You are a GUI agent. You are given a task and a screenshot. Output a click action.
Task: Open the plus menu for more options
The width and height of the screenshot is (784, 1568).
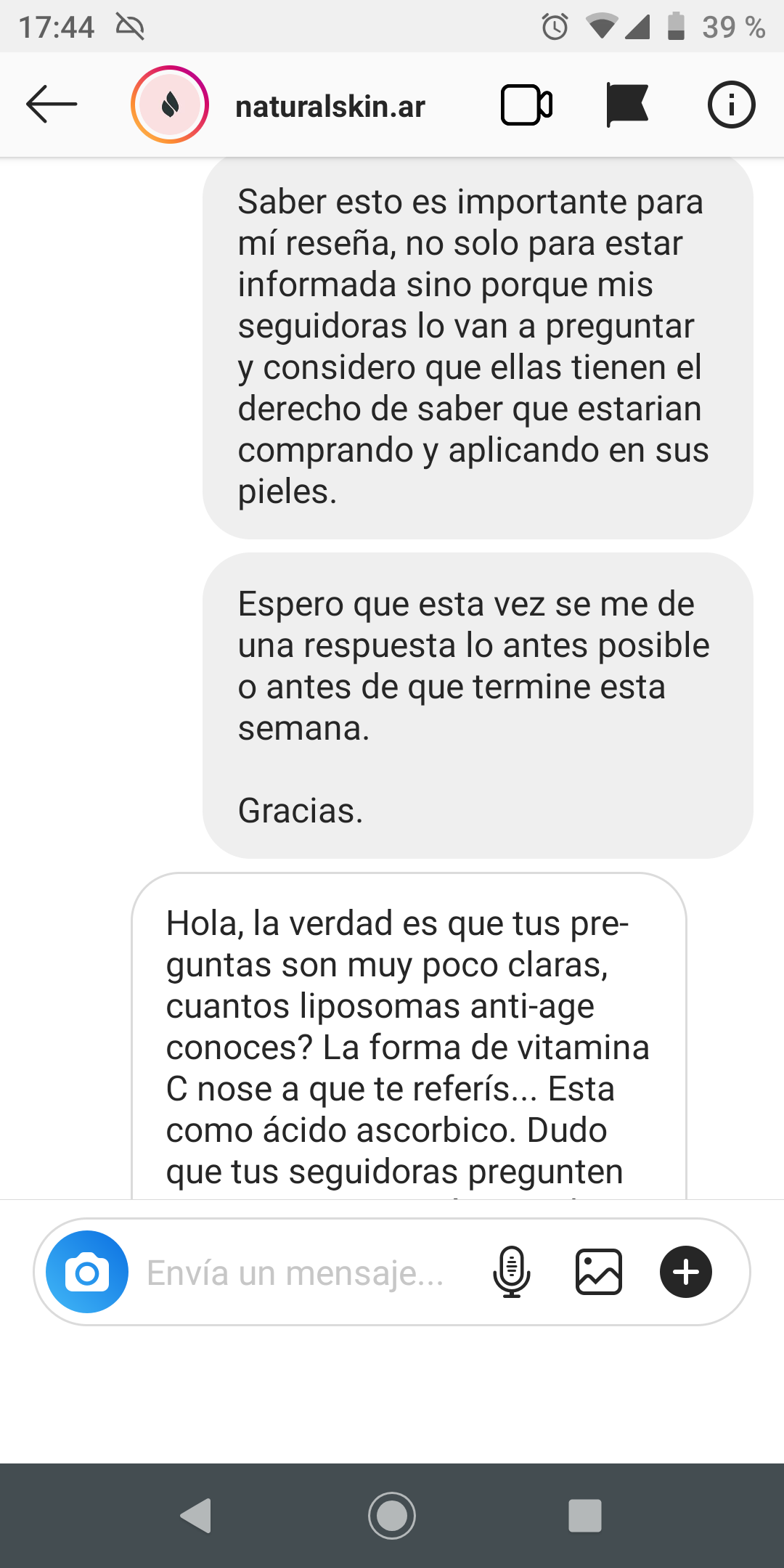pos(685,1272)
